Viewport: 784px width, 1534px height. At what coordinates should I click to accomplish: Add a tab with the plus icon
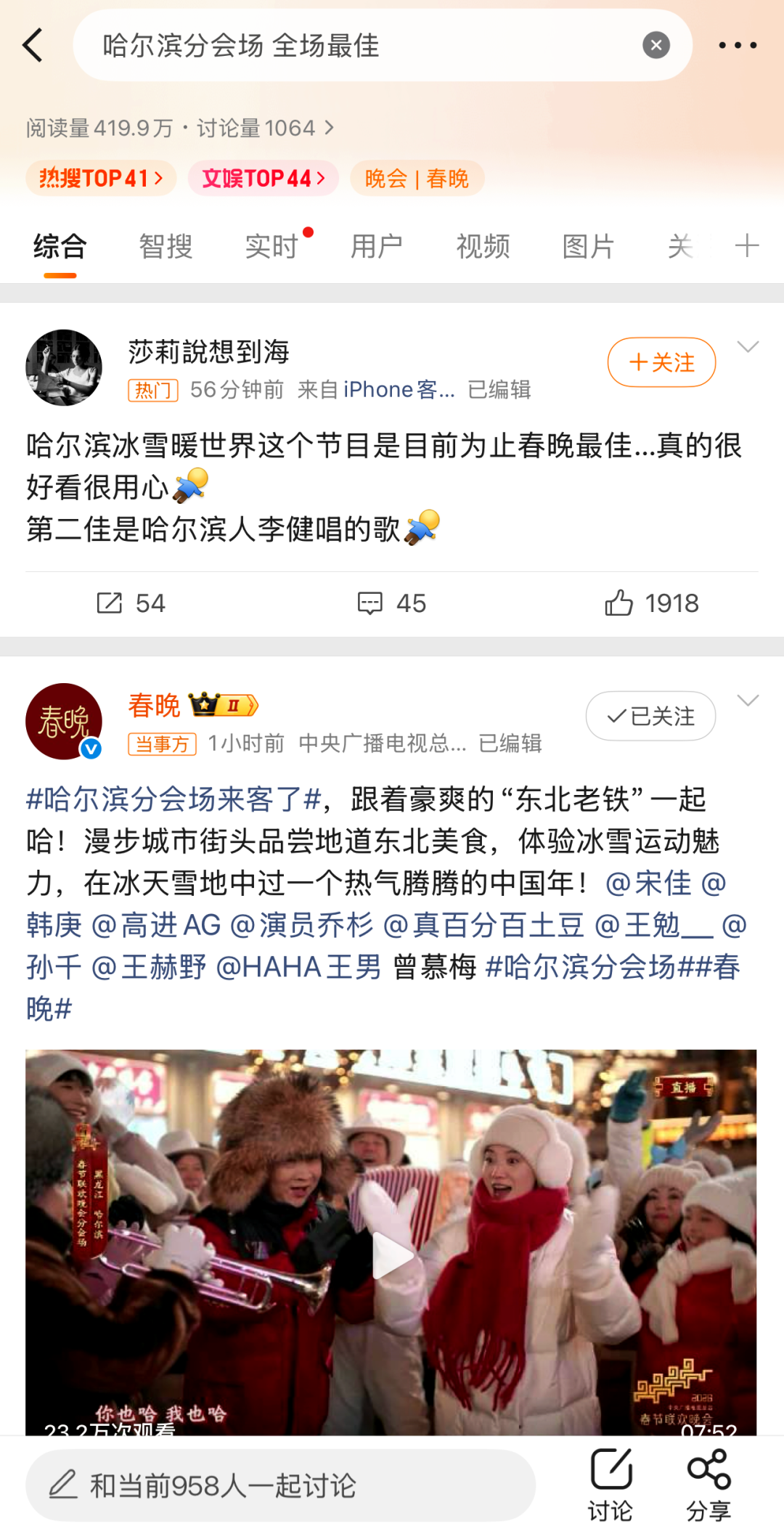pyautogui.click(x=746, y=246)
